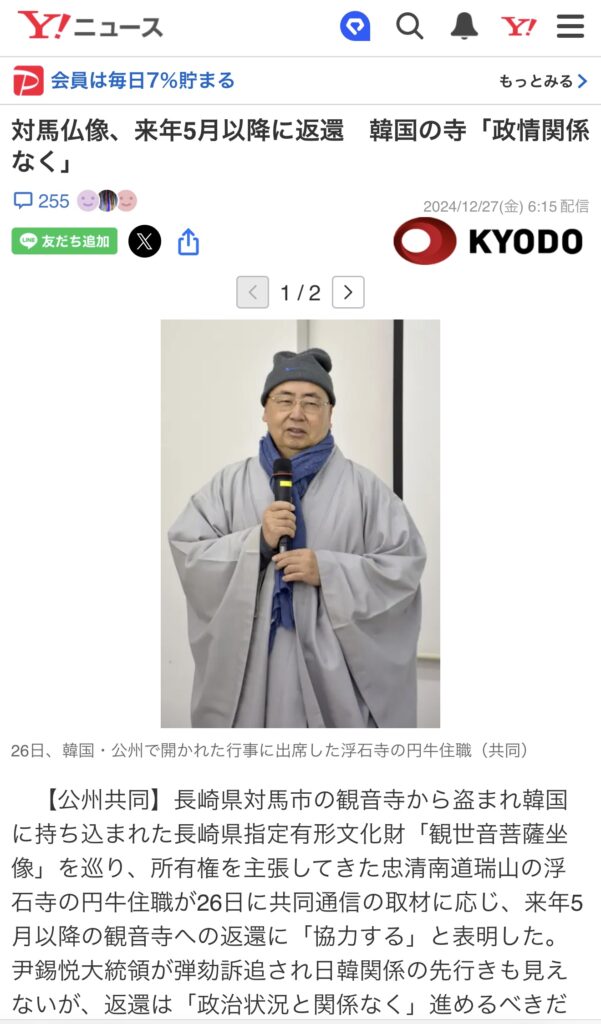Open the notifications bell

point(464,26)
